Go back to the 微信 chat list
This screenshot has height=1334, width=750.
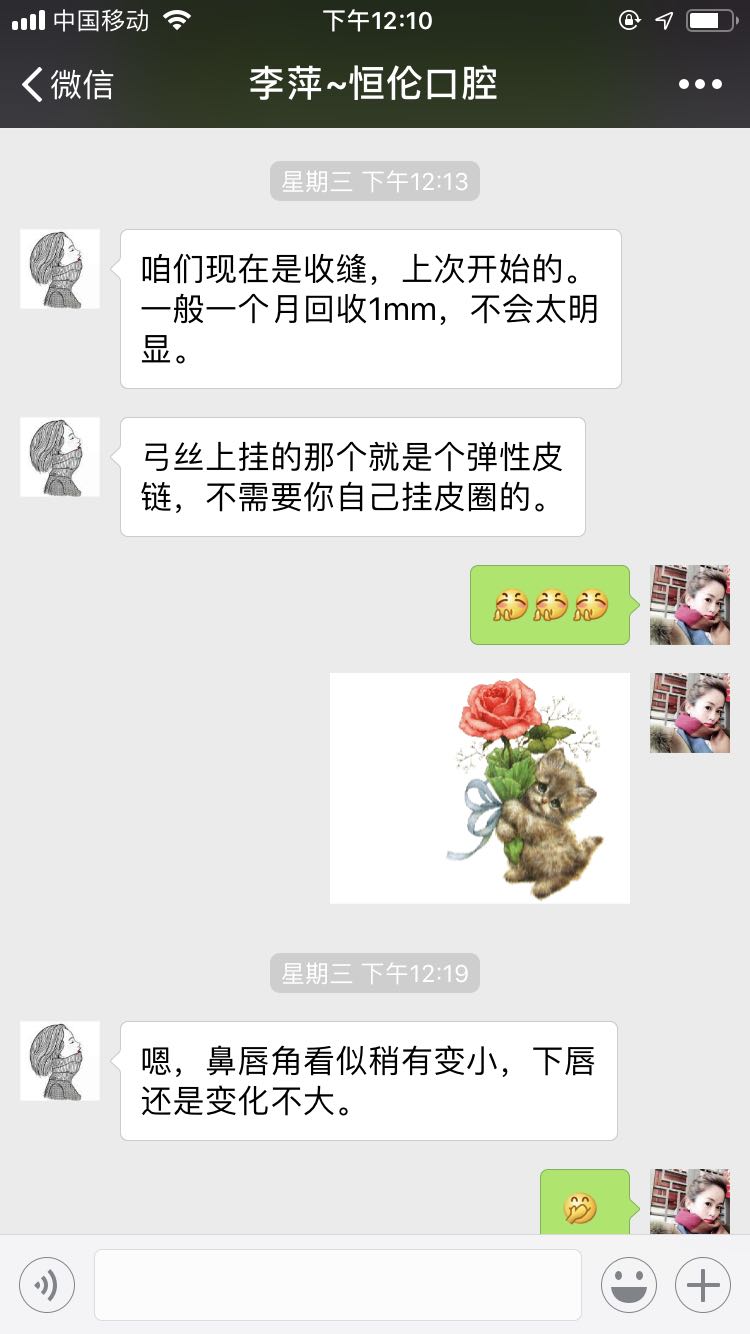pos(66,84)
